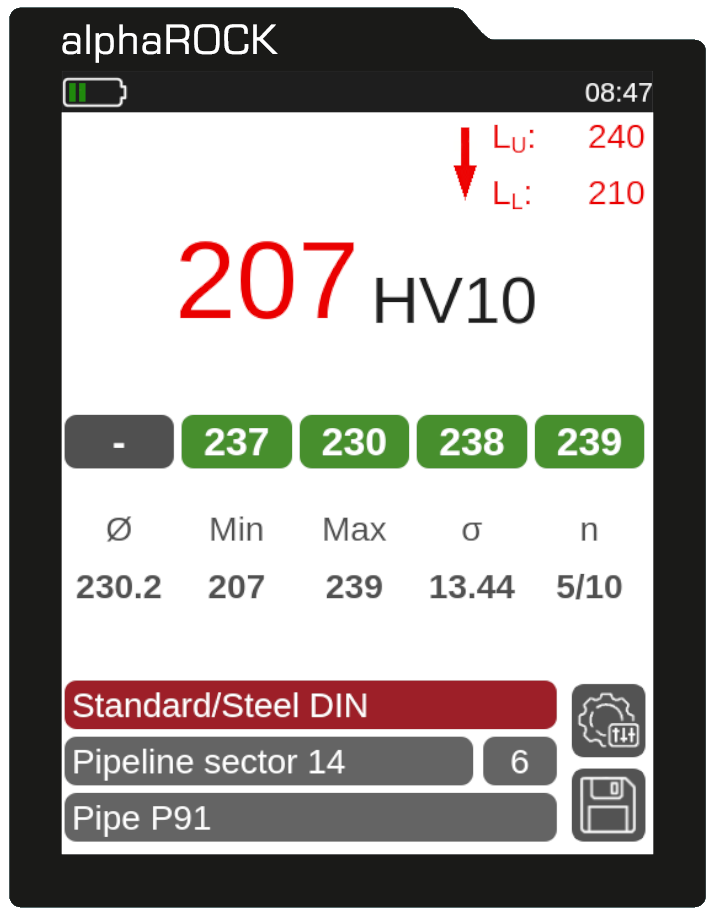Image resolution: width=721 pixels, height=917 pixels.
Task: Open the Standard/Steel DIN material selection
Action: [310, 705]
